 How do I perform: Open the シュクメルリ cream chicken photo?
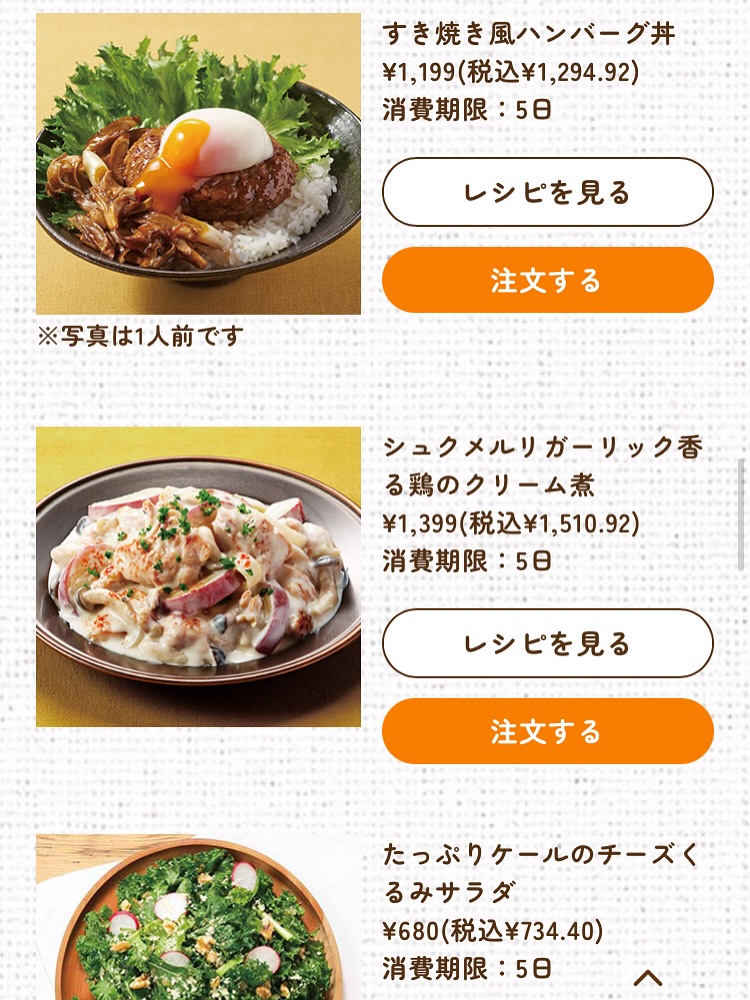pos(198,577)
